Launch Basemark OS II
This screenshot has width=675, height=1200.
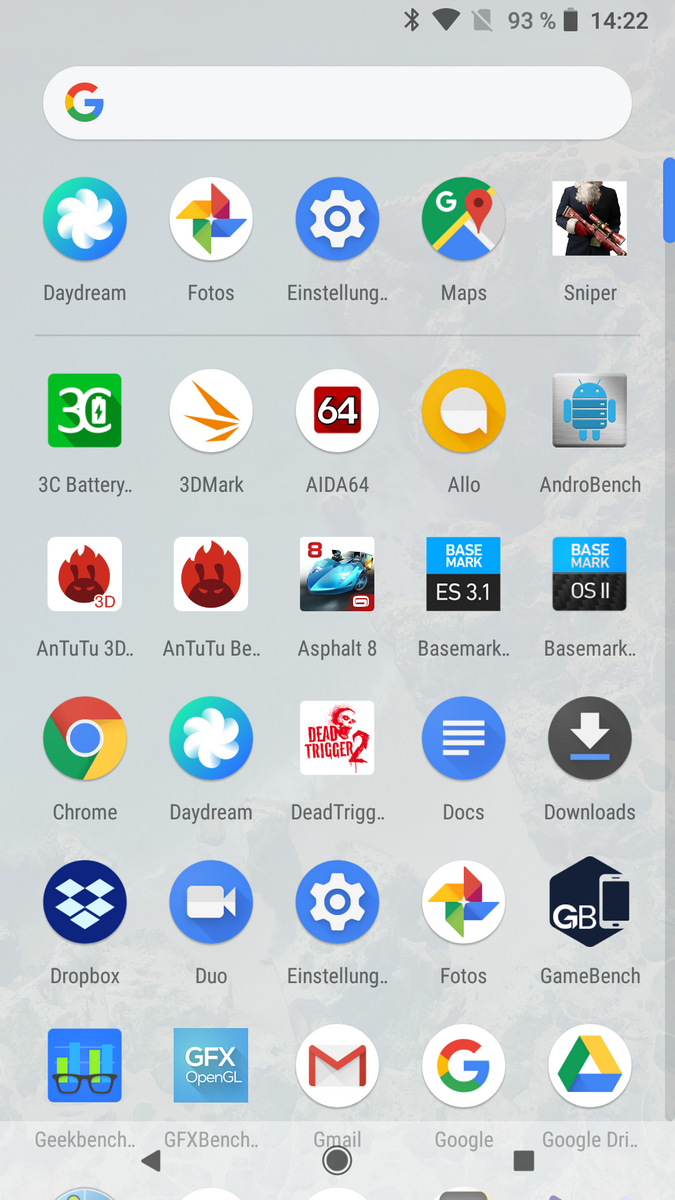point(590,574)
